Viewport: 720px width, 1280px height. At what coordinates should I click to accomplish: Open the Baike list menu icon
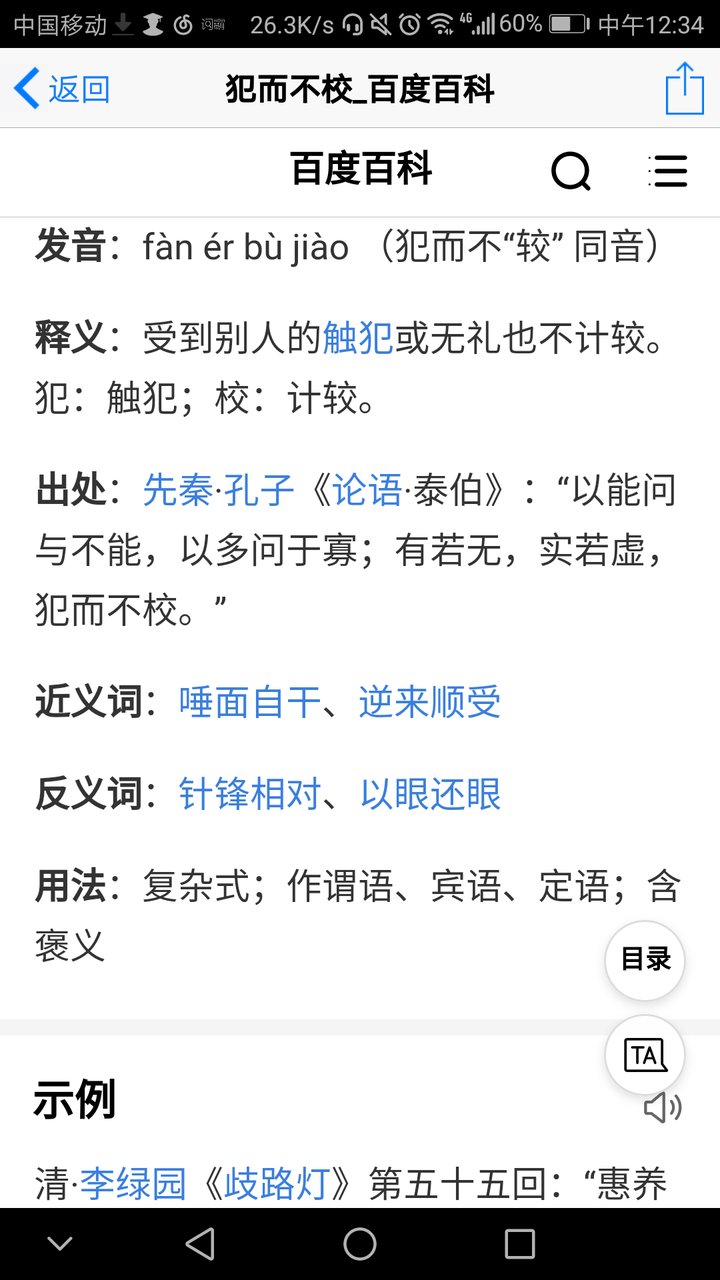point(668,171)
